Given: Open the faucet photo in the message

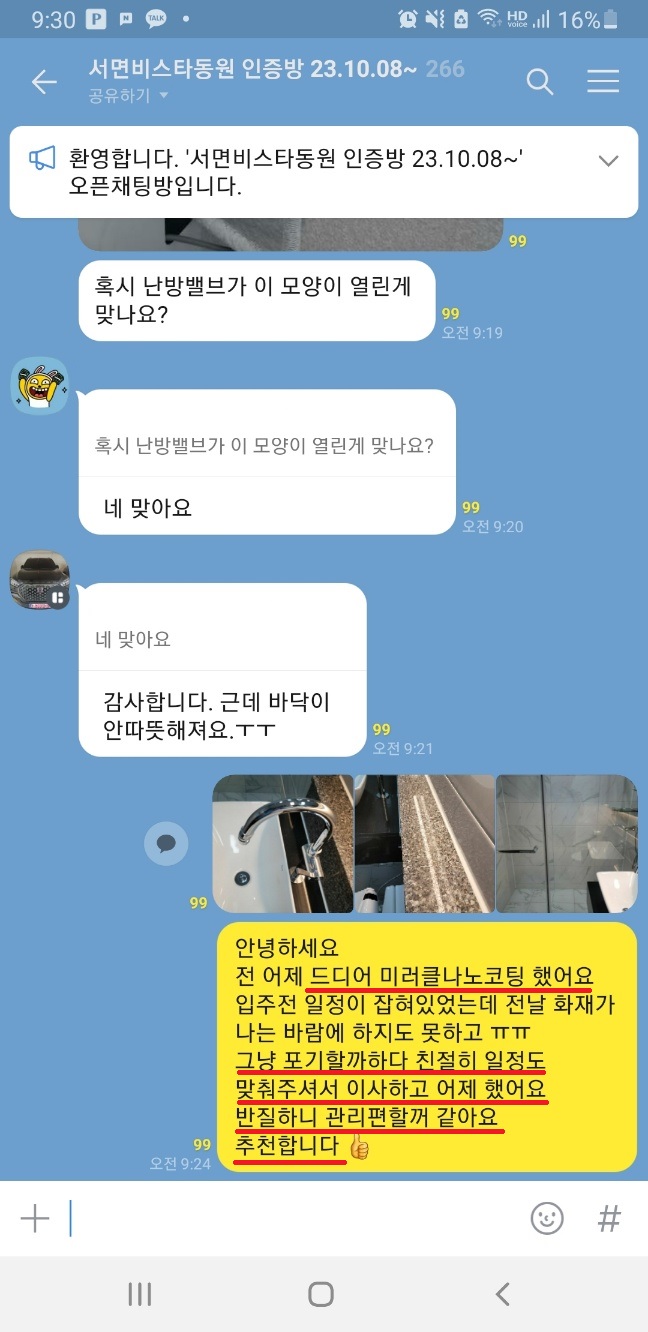Looking at the screenshot, I should click(283, 843).
